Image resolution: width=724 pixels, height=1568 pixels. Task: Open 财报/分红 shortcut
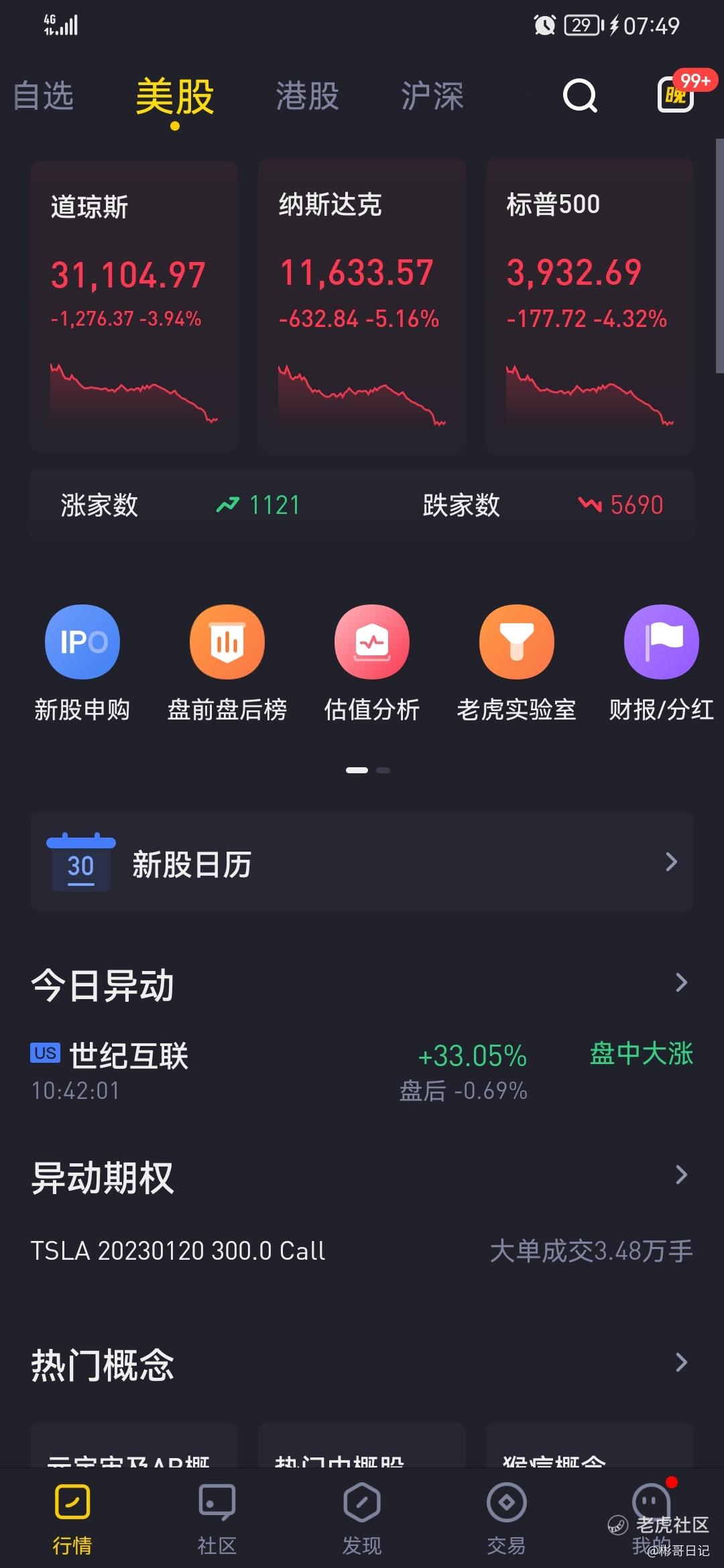pyautogui.click(x=662, y=663)
